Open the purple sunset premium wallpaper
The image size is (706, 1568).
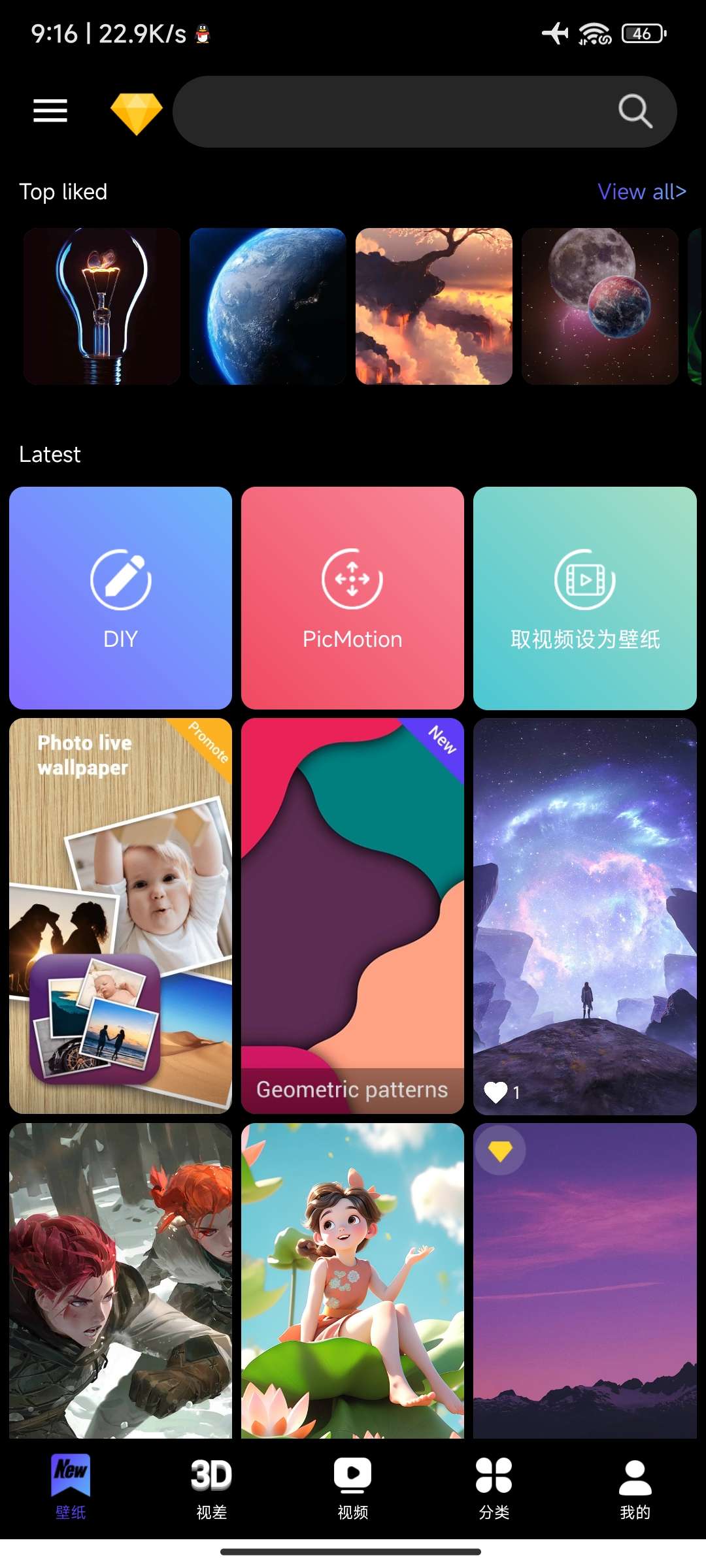[x=584, y=1281]
